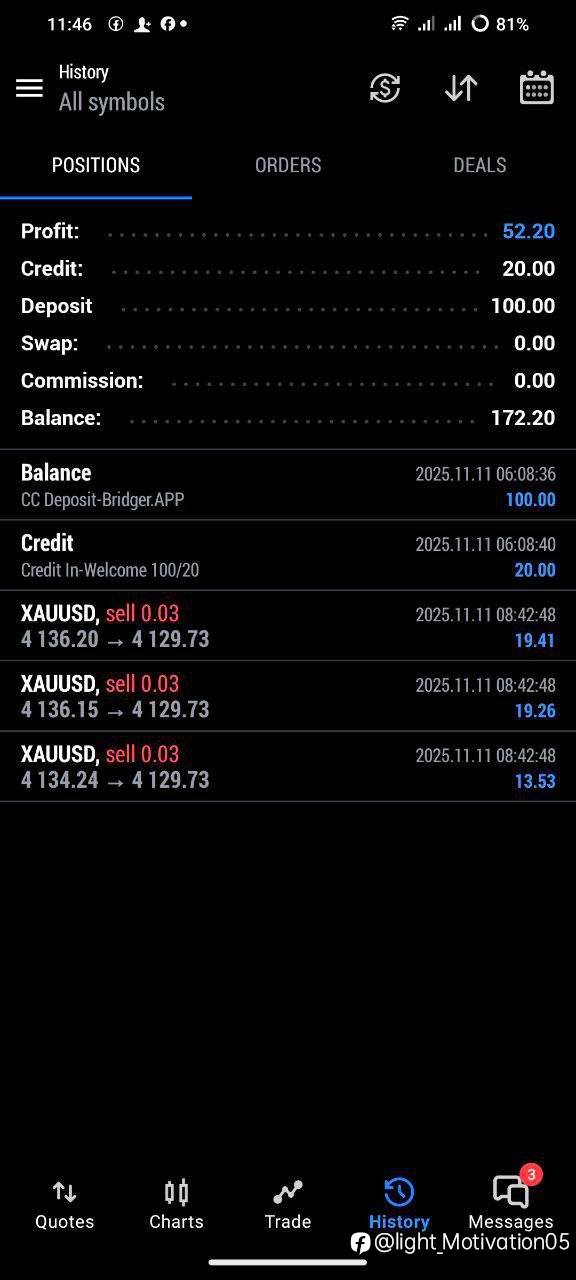Switch to the Deals tab

point(480,165)
